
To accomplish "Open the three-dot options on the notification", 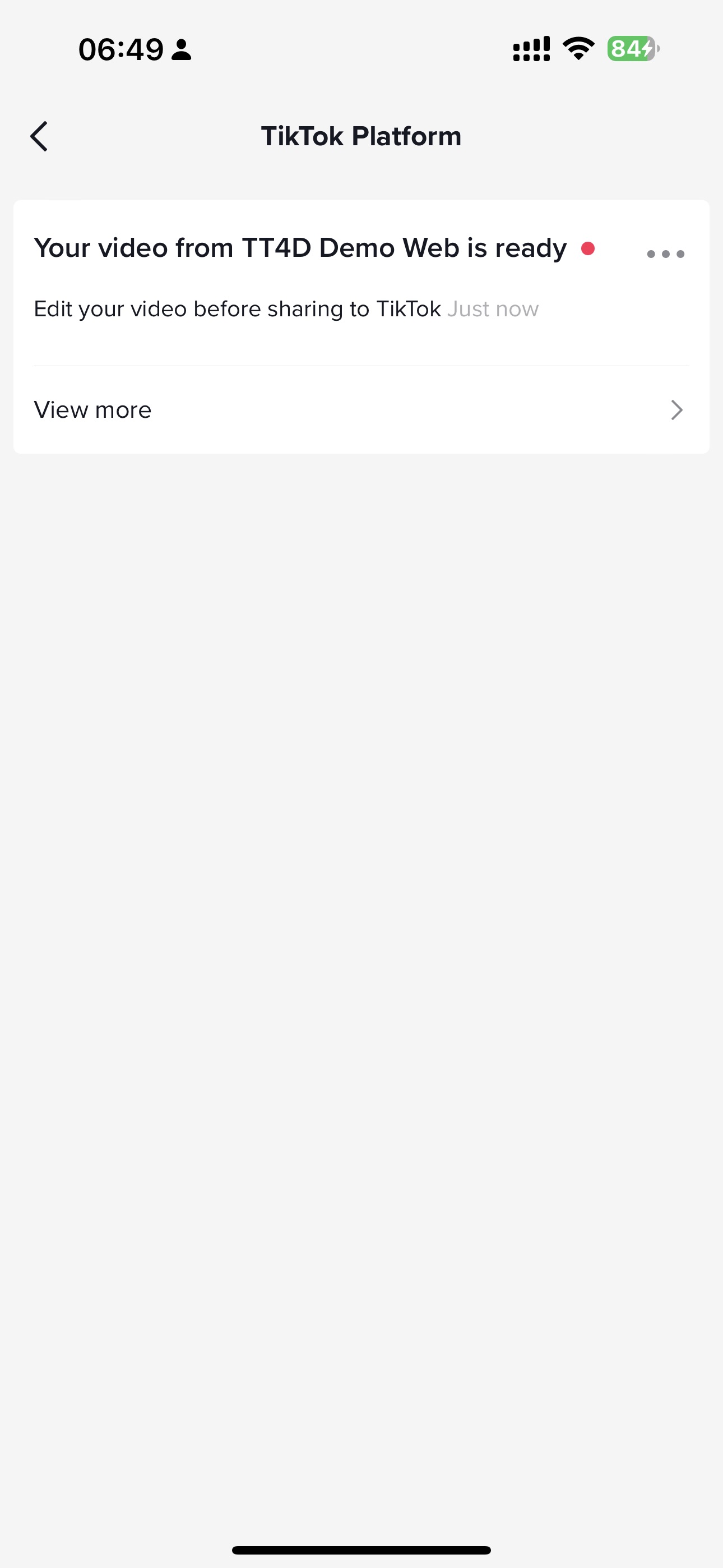I will click(665, 255).
